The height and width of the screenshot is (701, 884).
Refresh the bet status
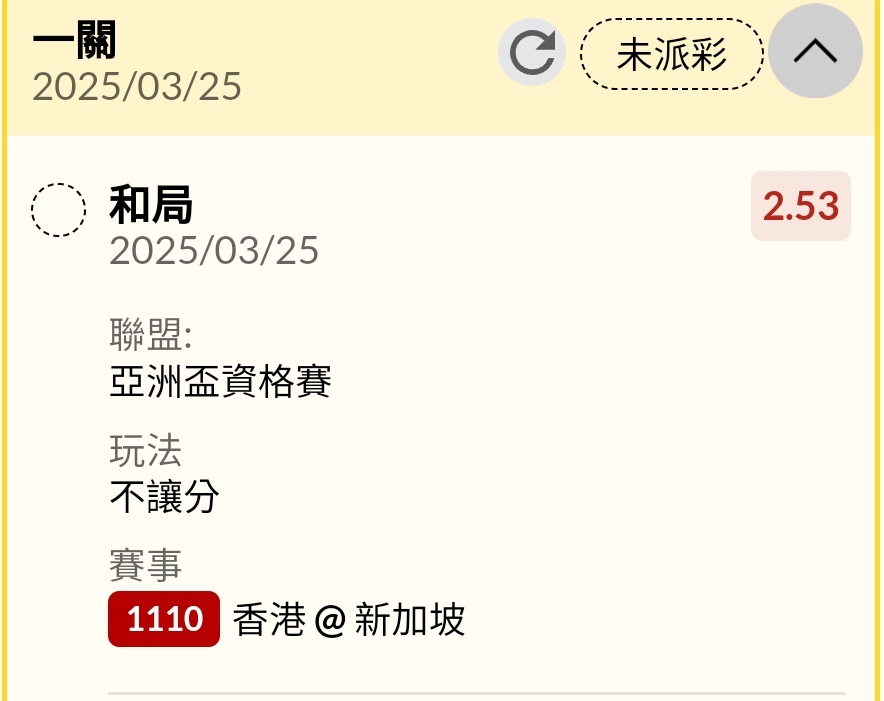pyautogui.click(x=532, y=53)
